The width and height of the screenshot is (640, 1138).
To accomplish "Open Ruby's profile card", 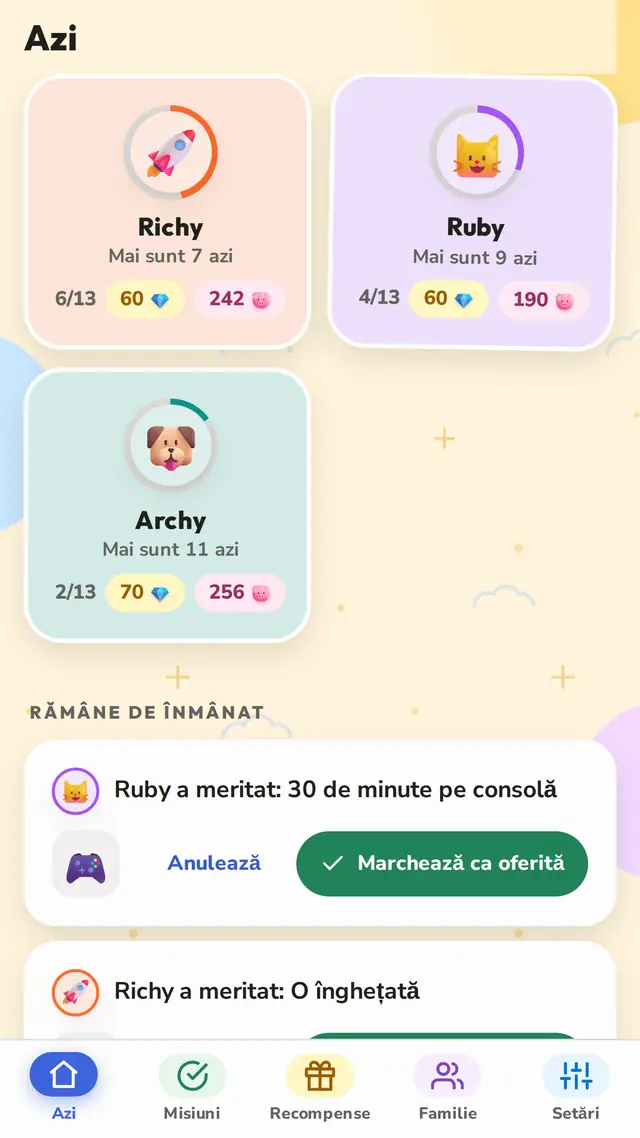I will pyautogui.click(x=473, y=212).
